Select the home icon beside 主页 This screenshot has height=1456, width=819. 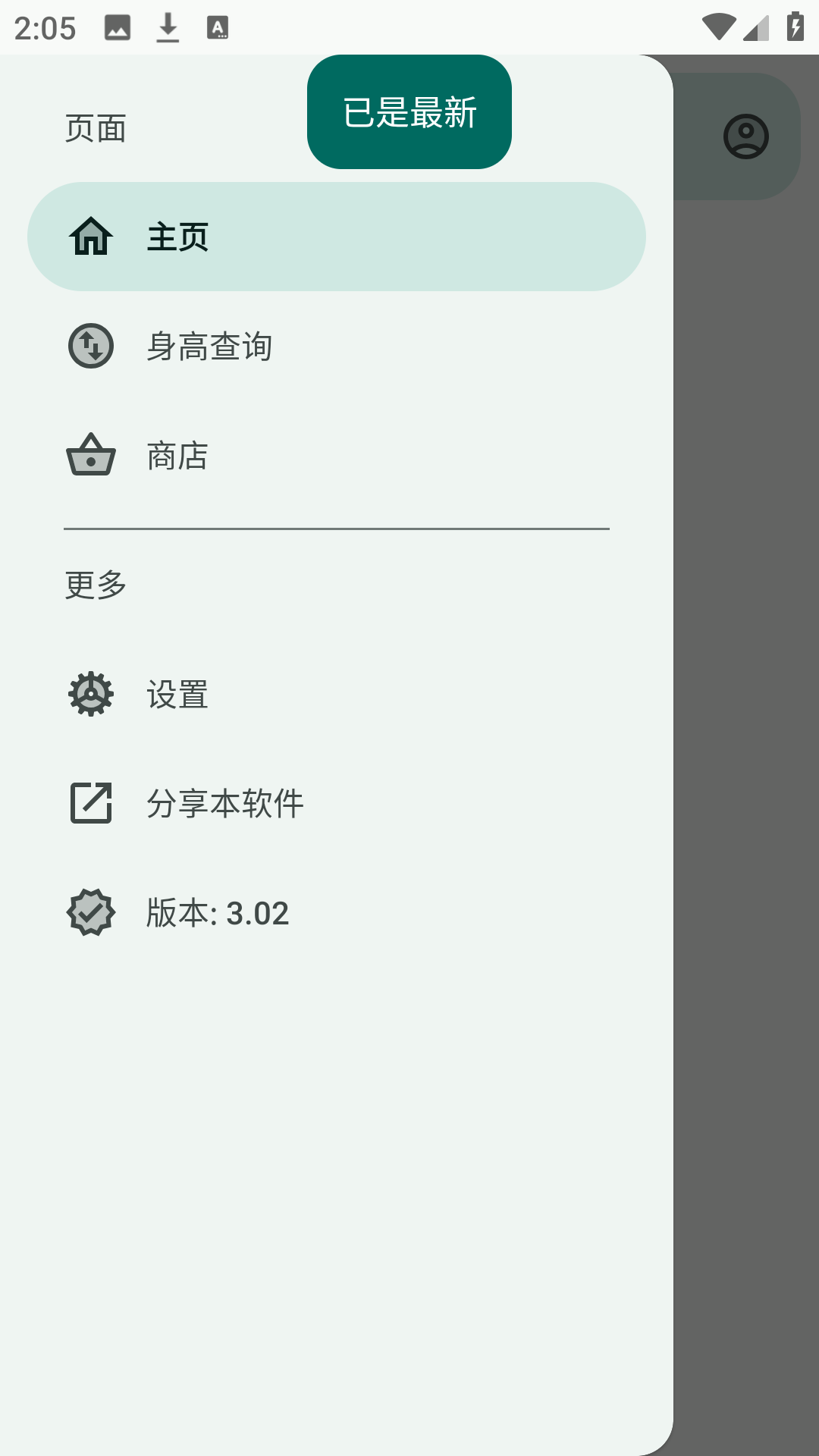click(x=90, y=237)
